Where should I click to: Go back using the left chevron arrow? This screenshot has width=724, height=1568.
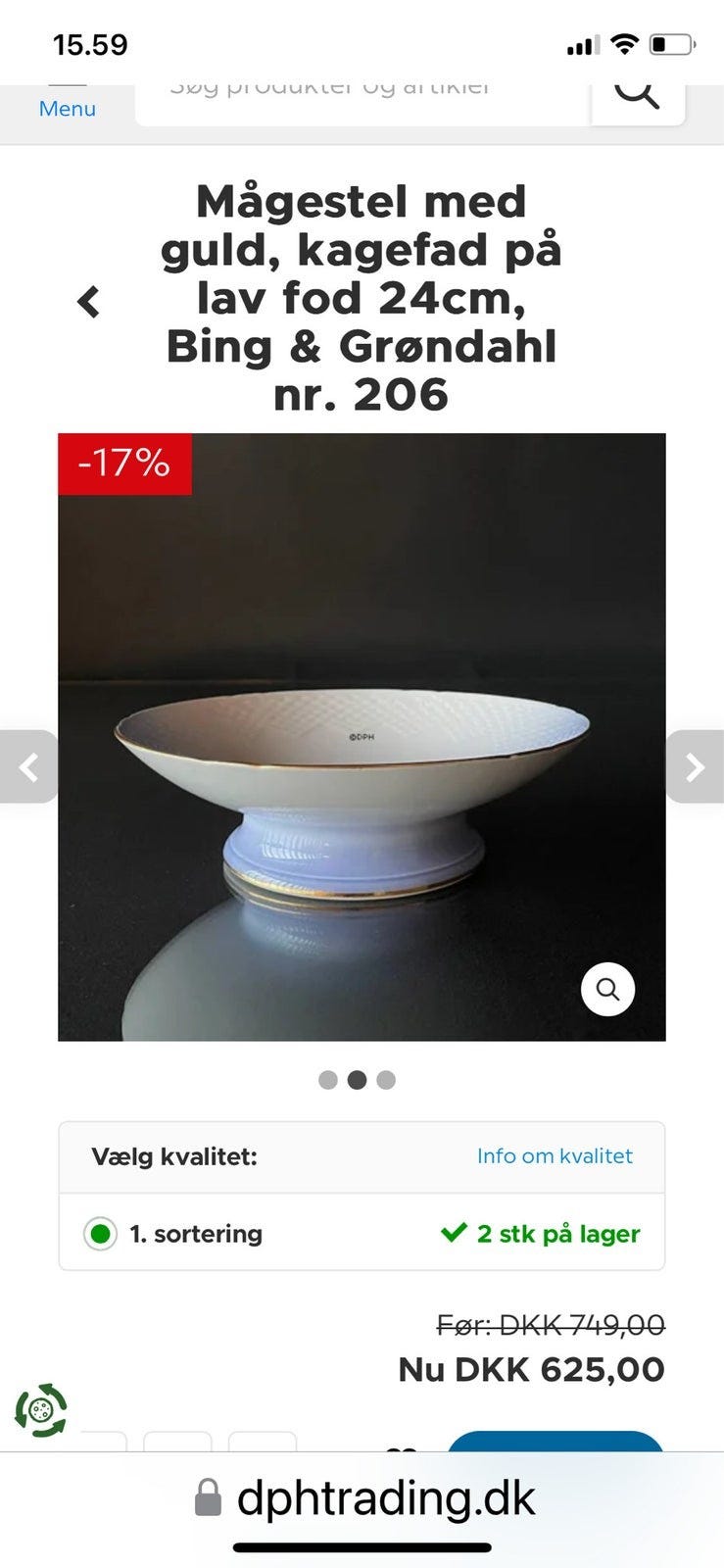(x=89, y=301)
